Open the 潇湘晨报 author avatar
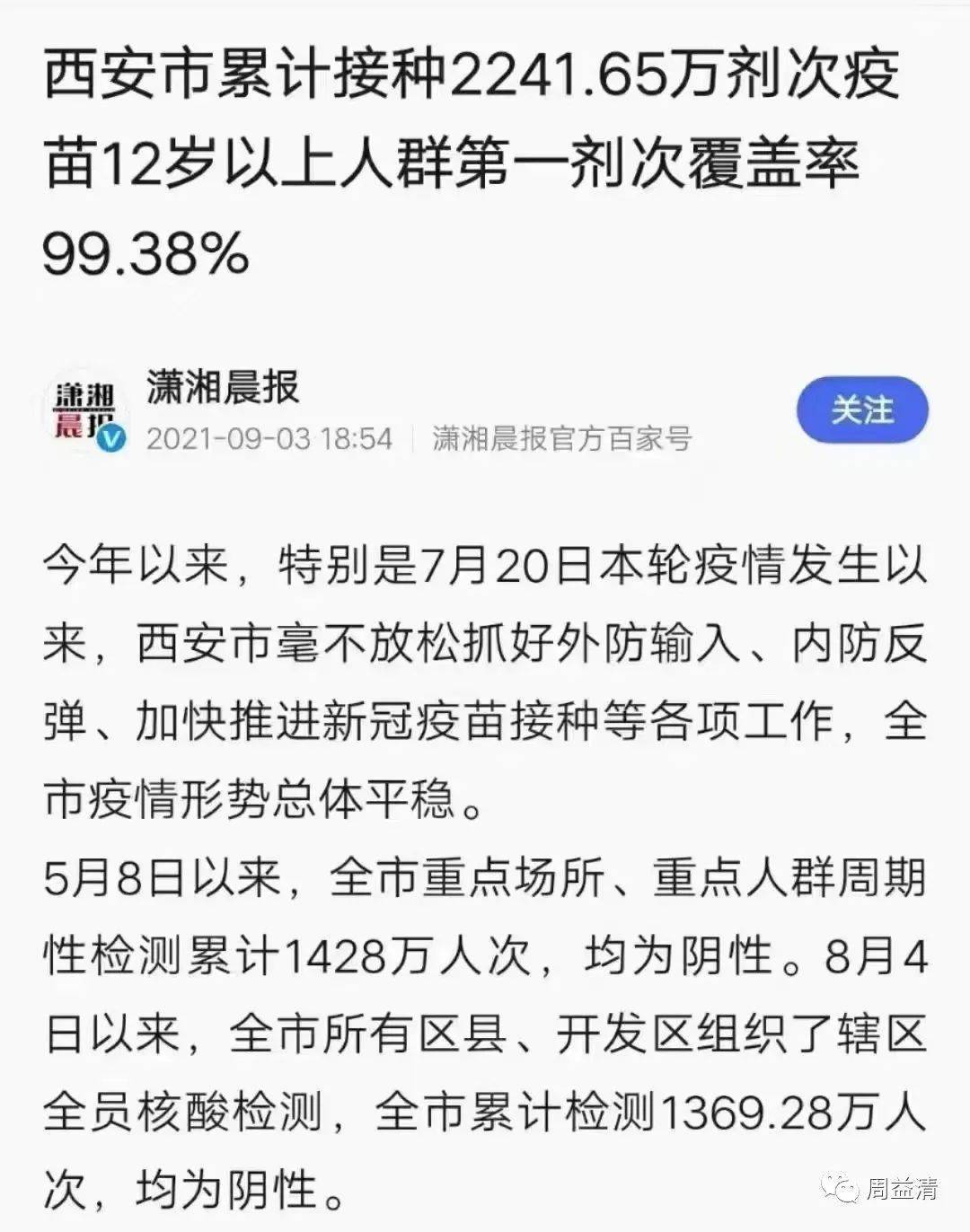Viewport: 970px width, 1232px height. coord(85,412)
